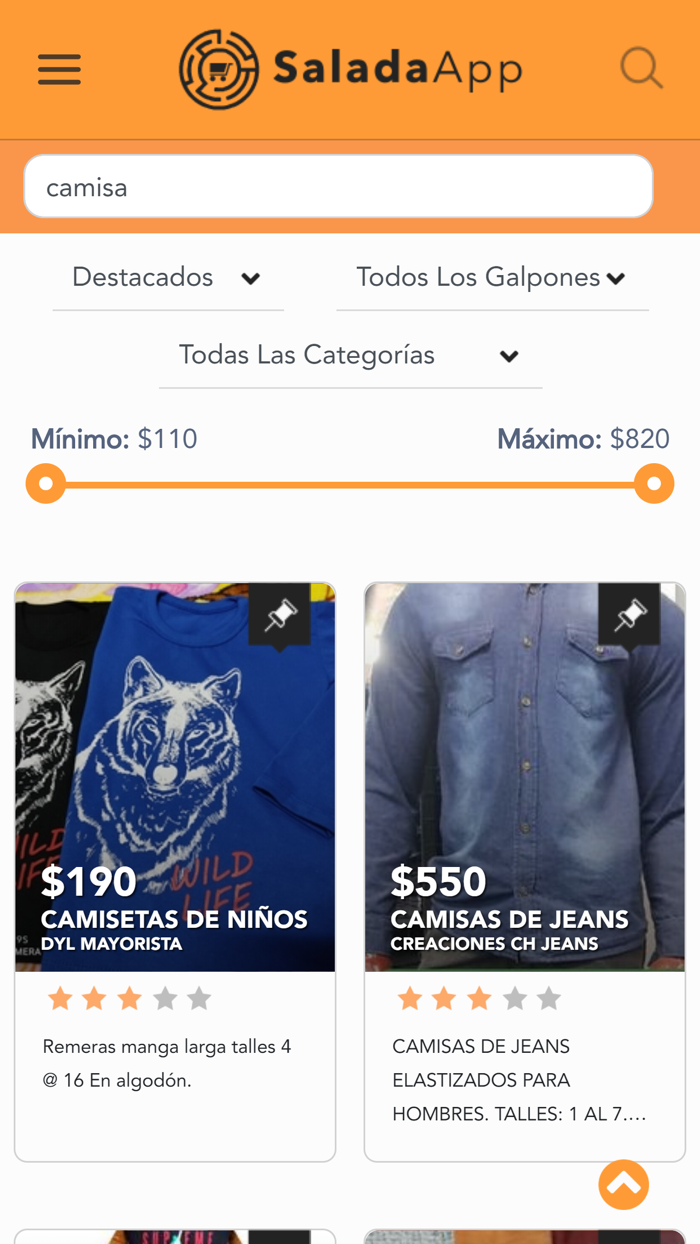Jump back to top with arrow button

tap(624, 1185)
